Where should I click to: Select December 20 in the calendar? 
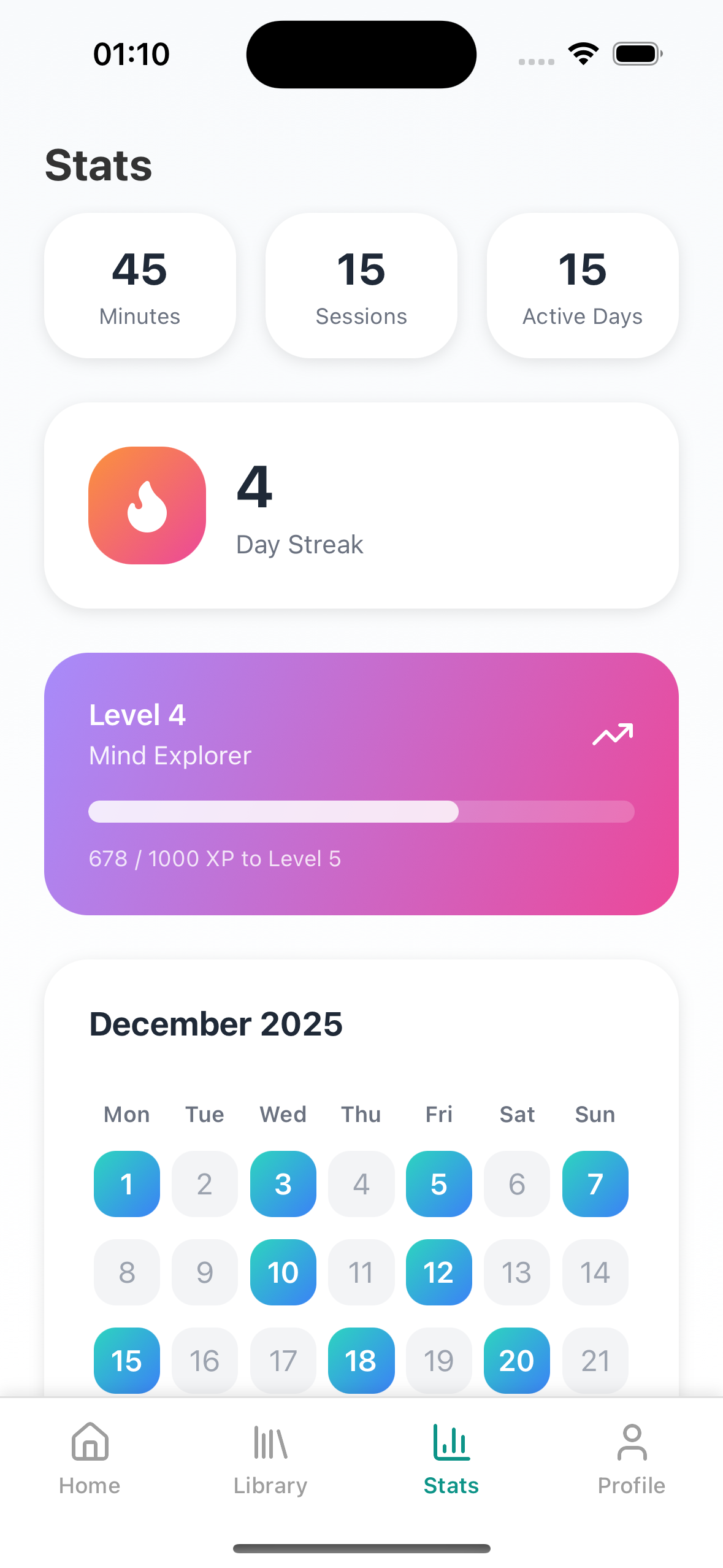(517, 1360)
